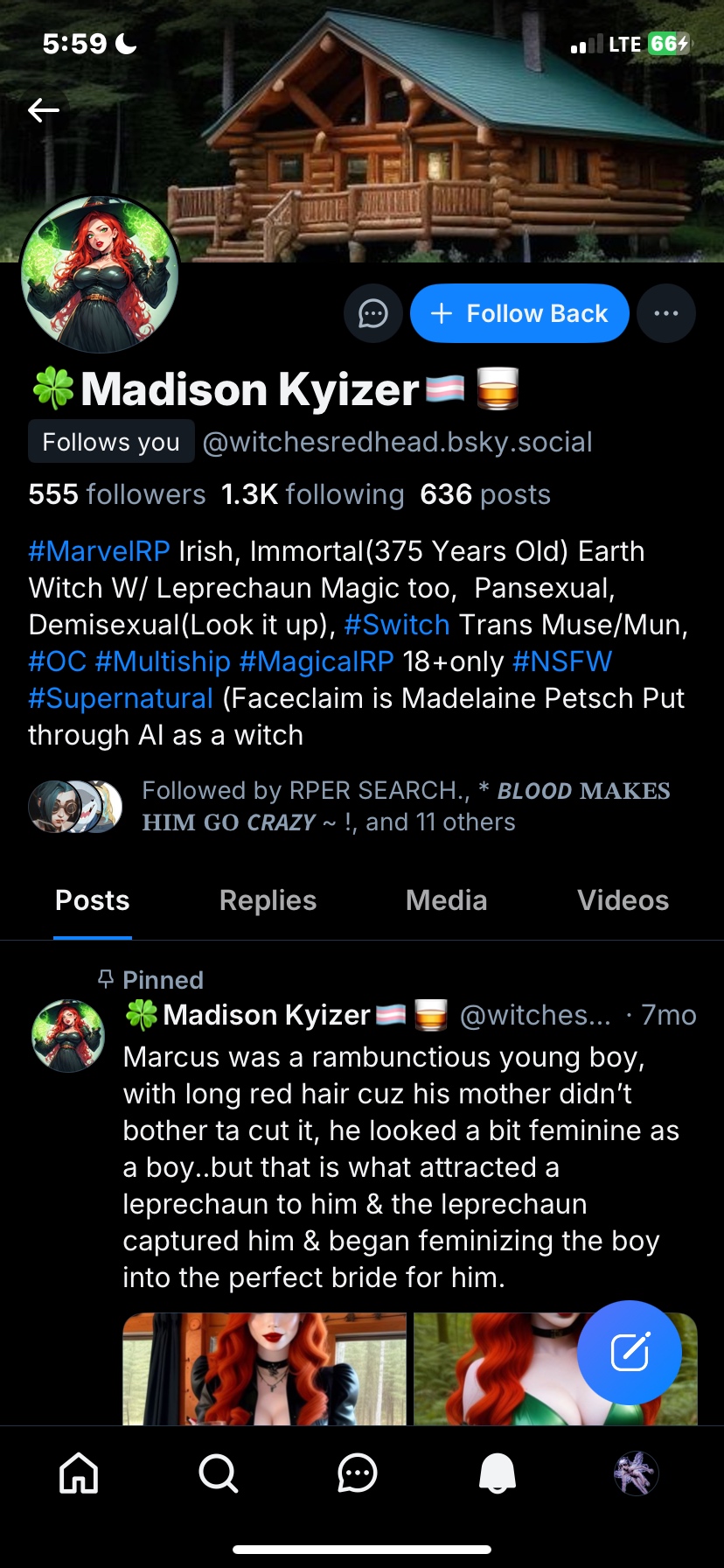Open the notifications bell
This screenshot has height=1568, width=724.
click(497, 1473)
